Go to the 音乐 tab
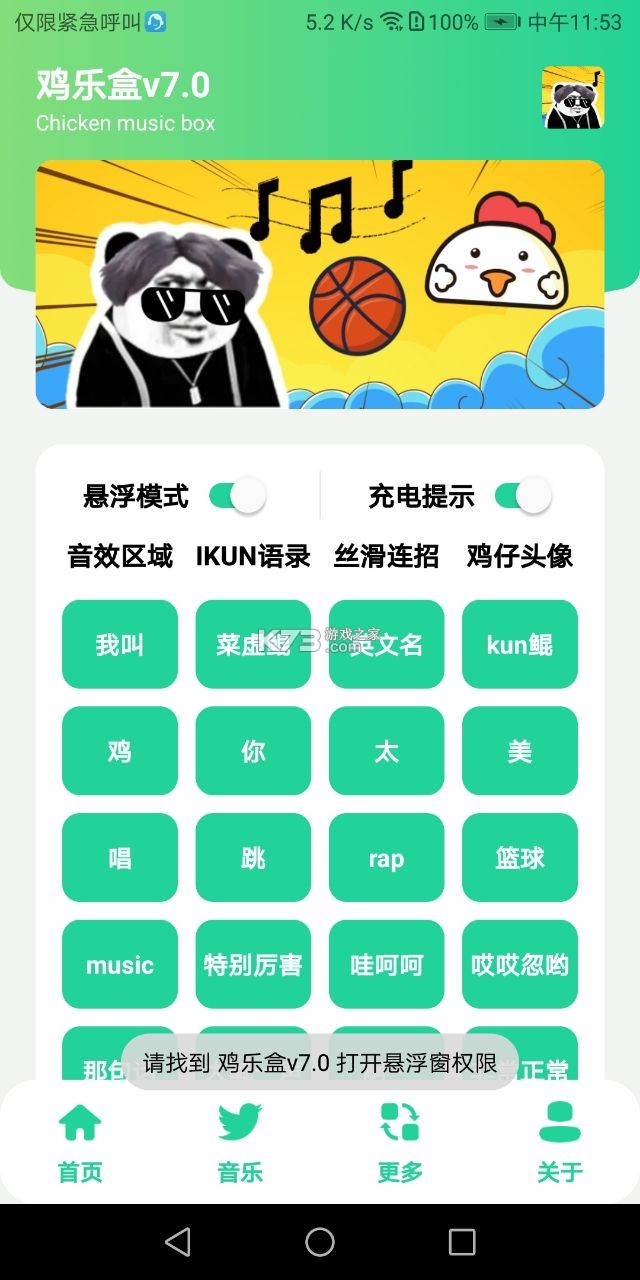 pyautogui.click(x=240, y=1143)
